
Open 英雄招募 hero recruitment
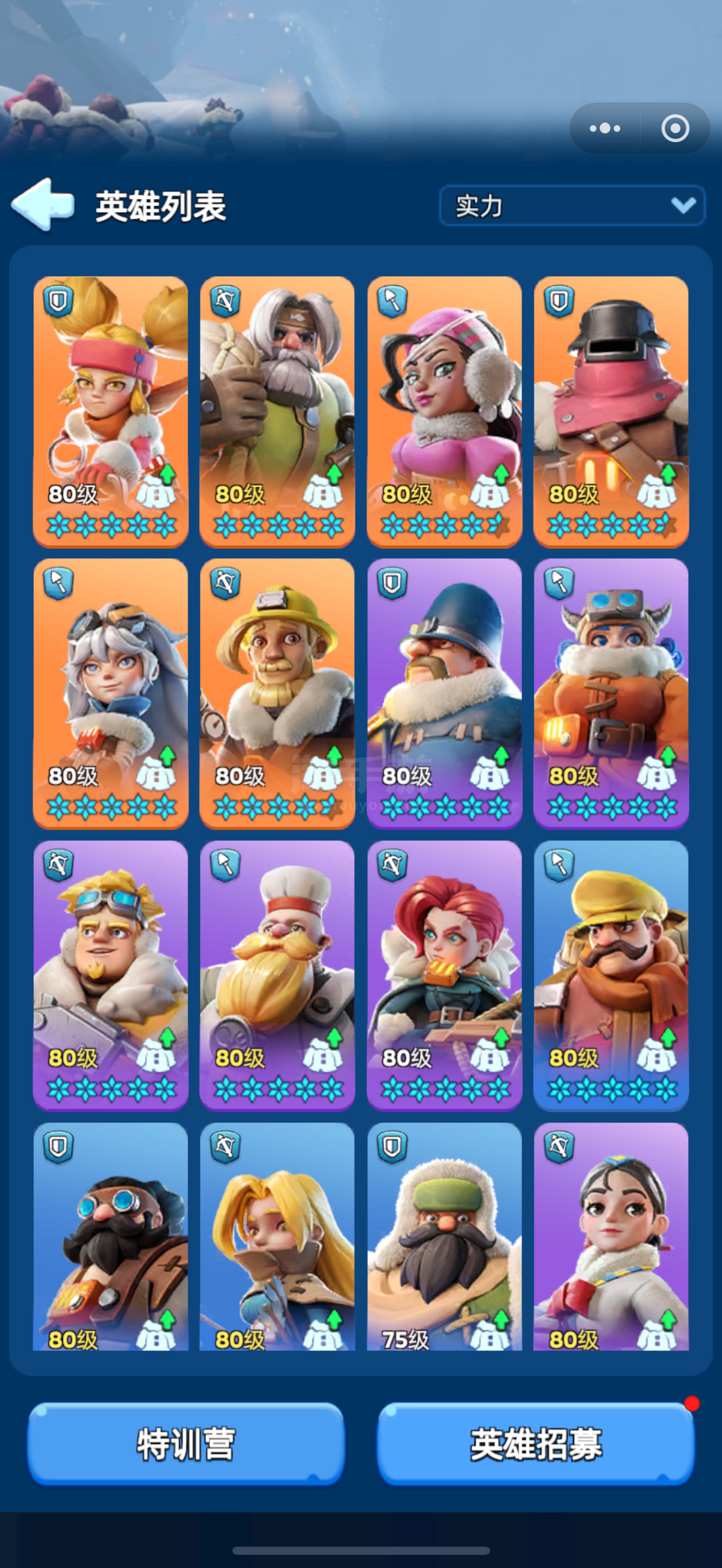535,1443
